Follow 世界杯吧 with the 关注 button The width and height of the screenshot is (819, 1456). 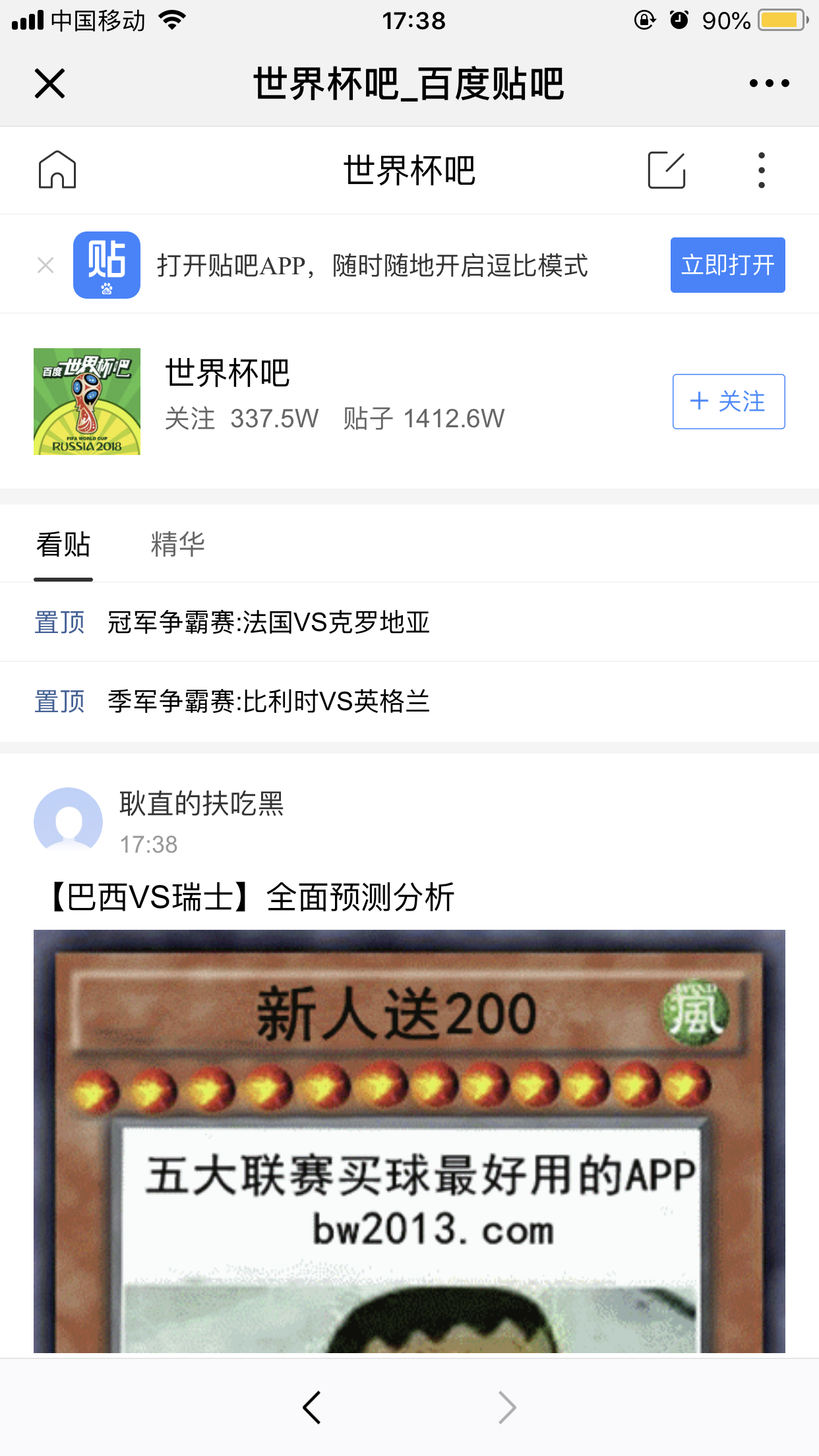click(728, 402)
